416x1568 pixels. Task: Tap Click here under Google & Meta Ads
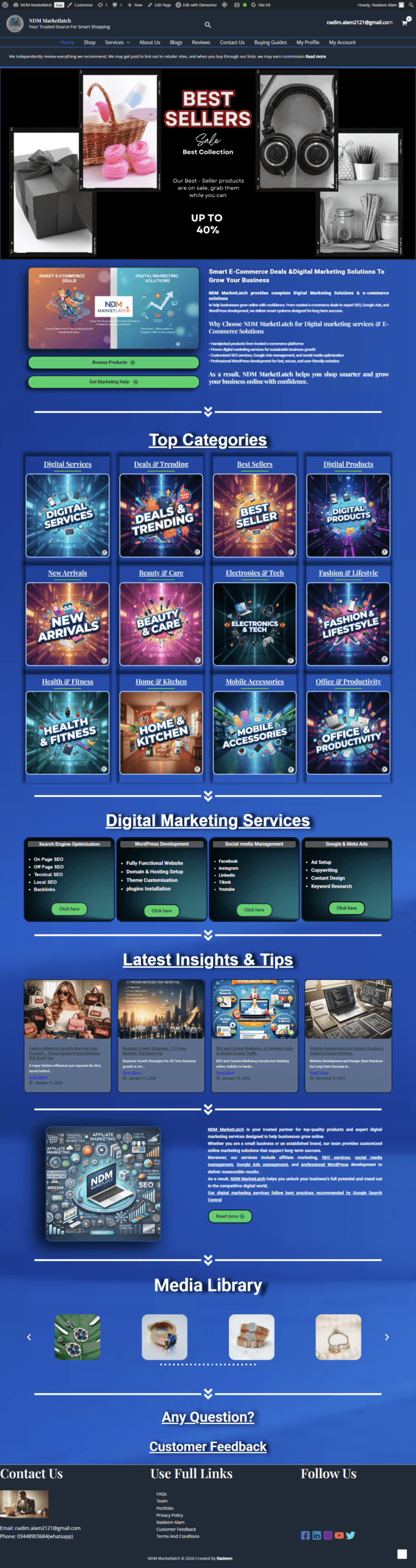pyautogui.click(x=347, y=908)
